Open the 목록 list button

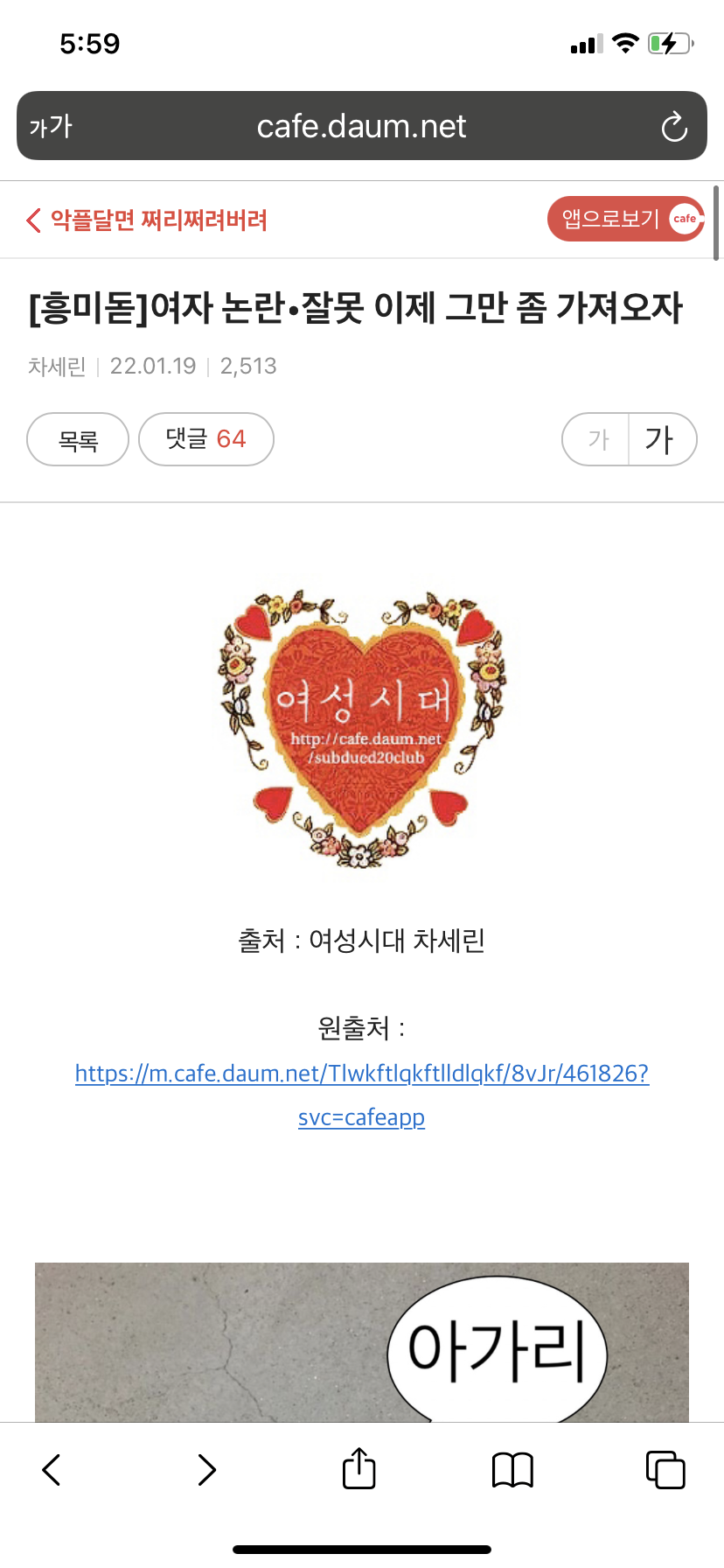(78, 439)
